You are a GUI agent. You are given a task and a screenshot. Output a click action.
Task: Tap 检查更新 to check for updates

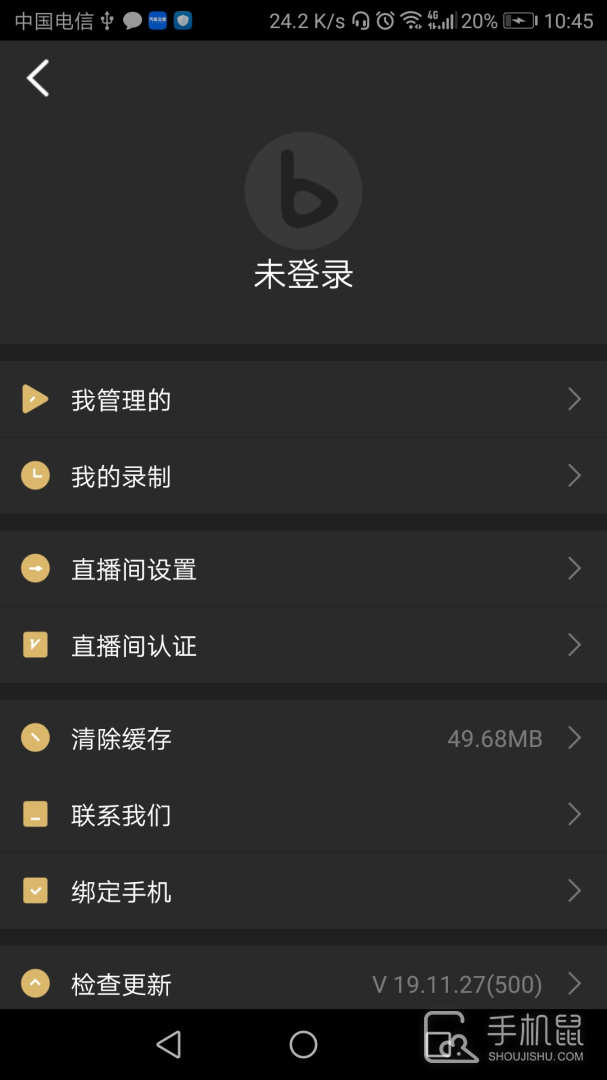coord(303,978)
